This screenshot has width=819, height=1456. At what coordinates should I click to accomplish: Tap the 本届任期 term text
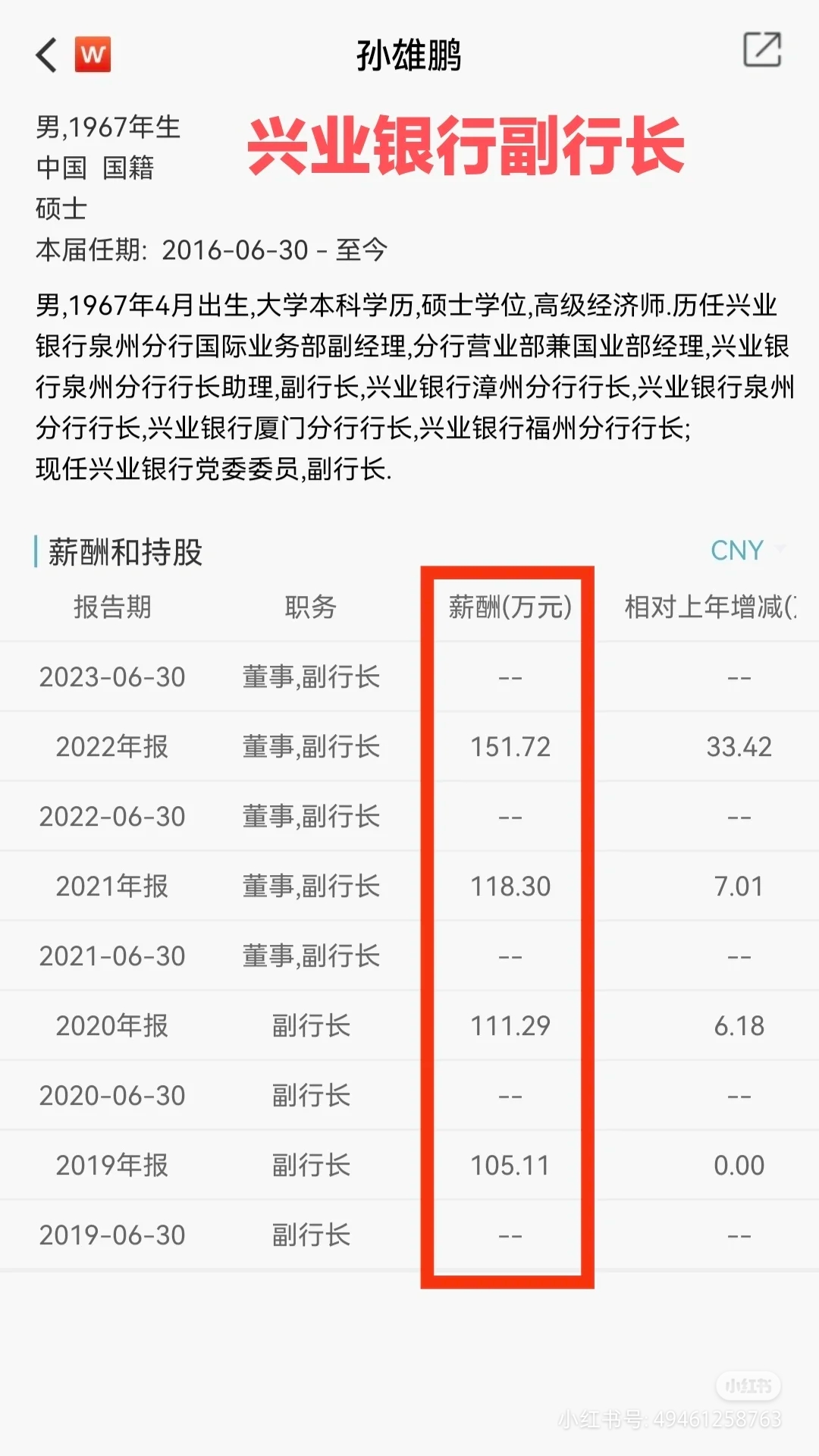212,248
